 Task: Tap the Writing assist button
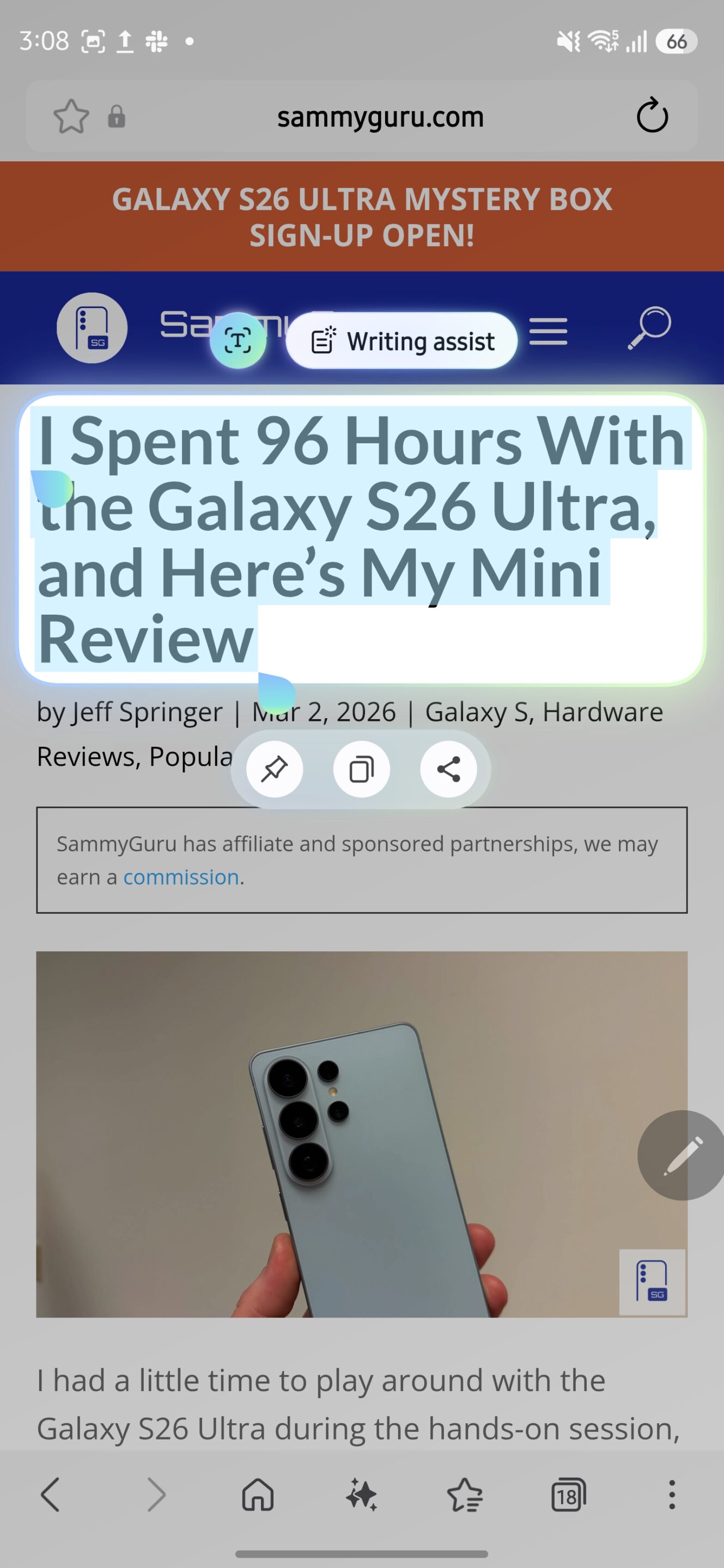pos(401,341)
